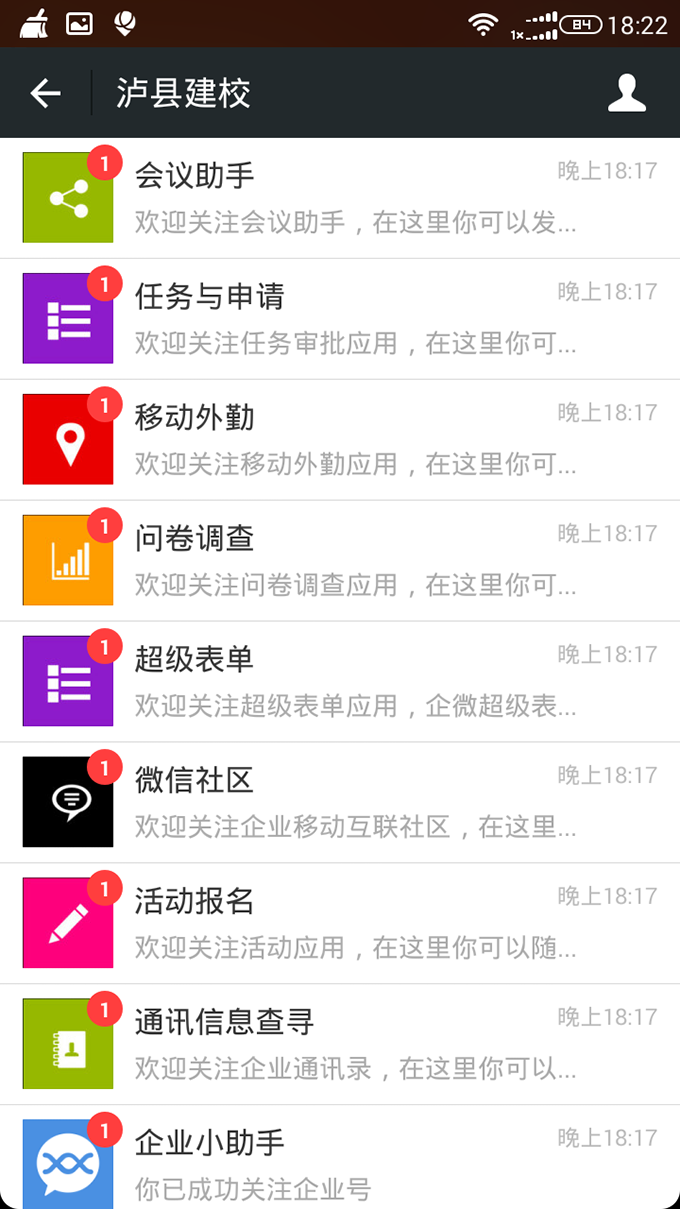View the 超级表单 message
Screen dimensions: 680x1209
click(x=340, y=682)
